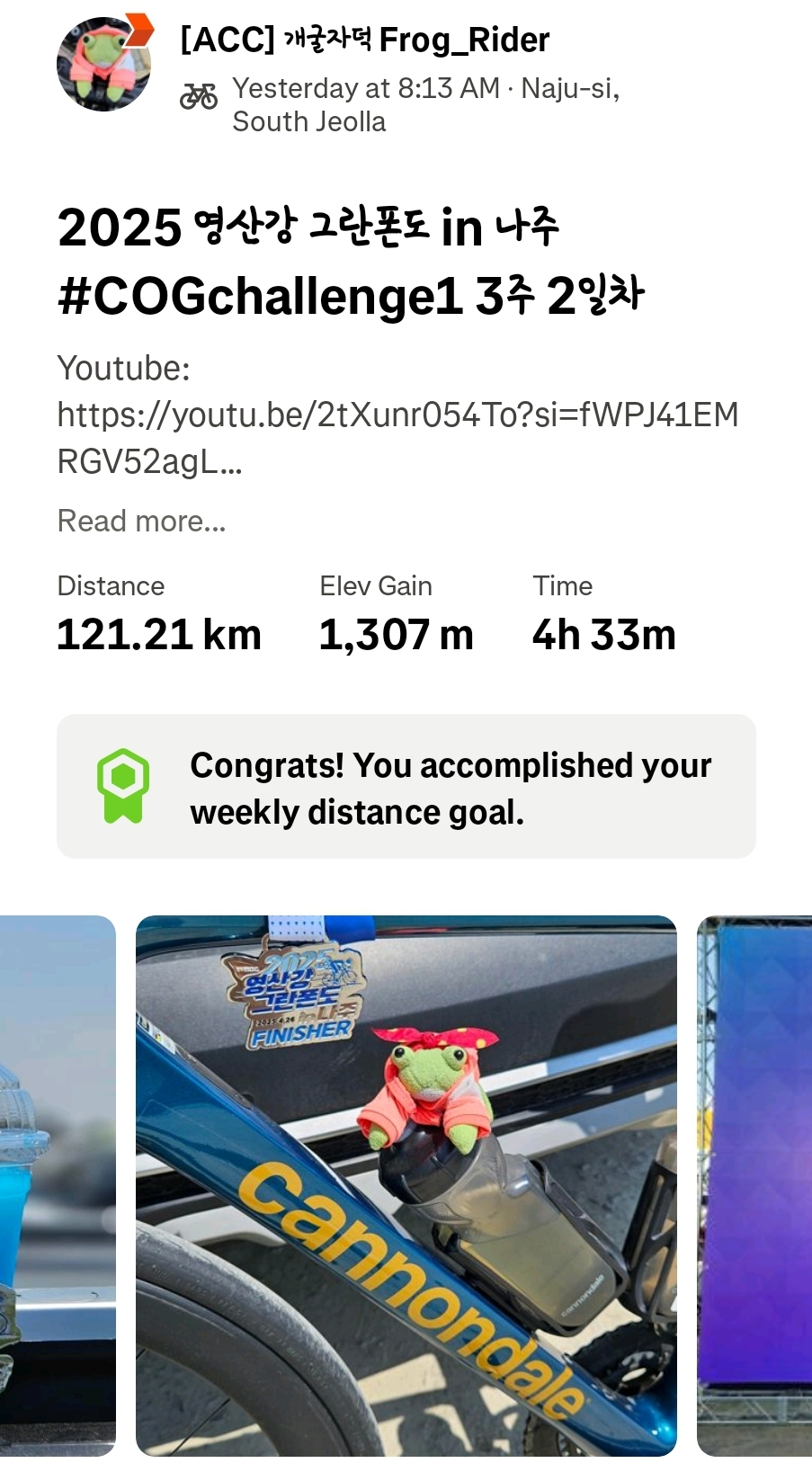Open Frog_Rider's profile avatar

[103, 64]
